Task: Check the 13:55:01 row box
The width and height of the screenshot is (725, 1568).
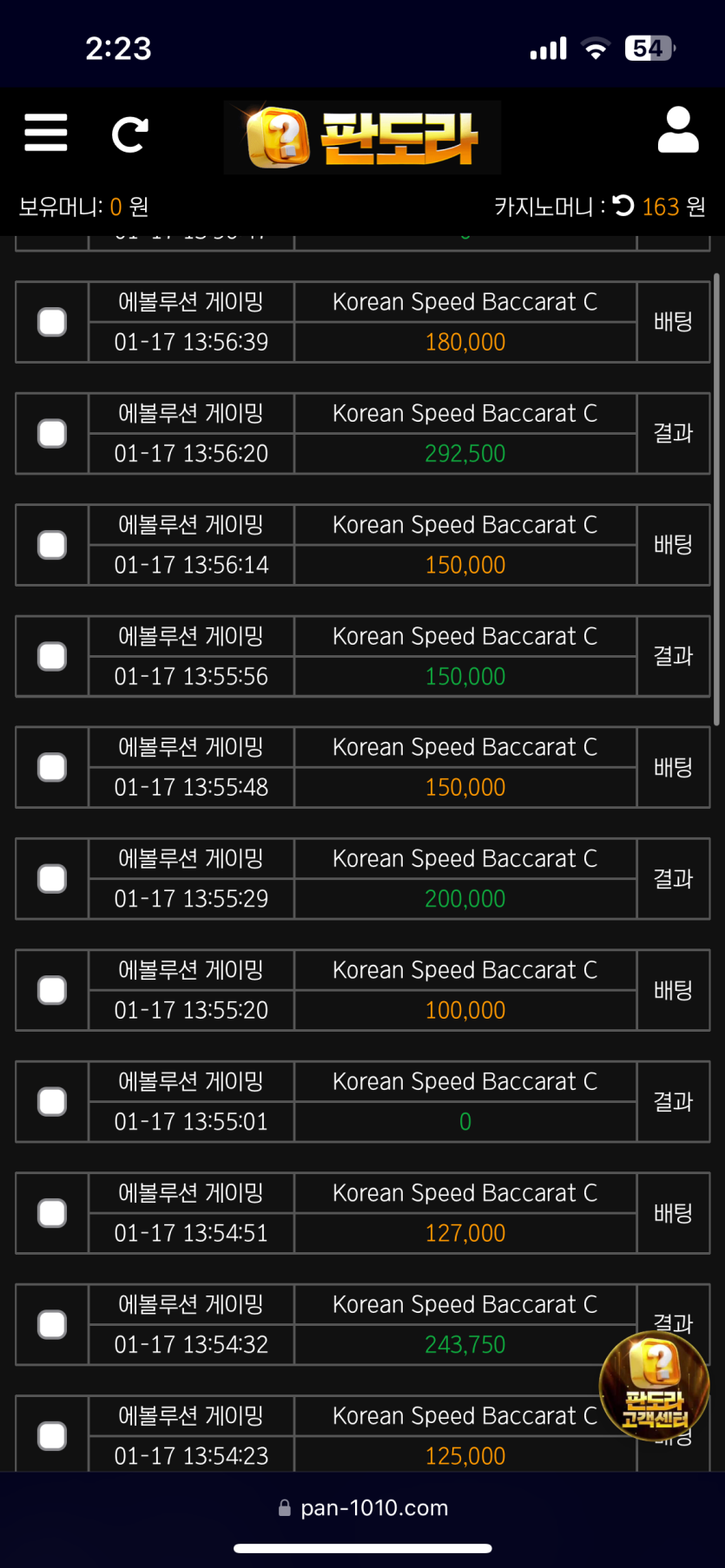Action: tap(52, 1101)
